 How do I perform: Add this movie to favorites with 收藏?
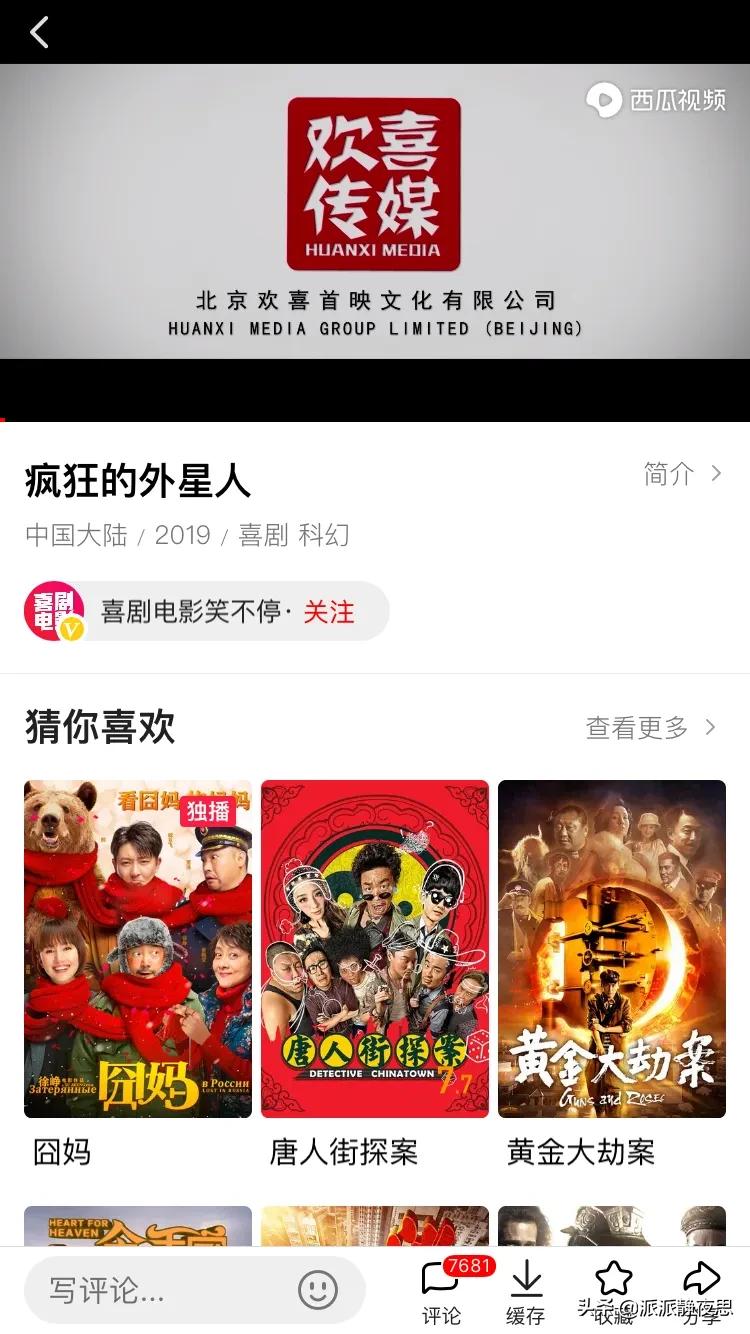[x=613, y=1291]
